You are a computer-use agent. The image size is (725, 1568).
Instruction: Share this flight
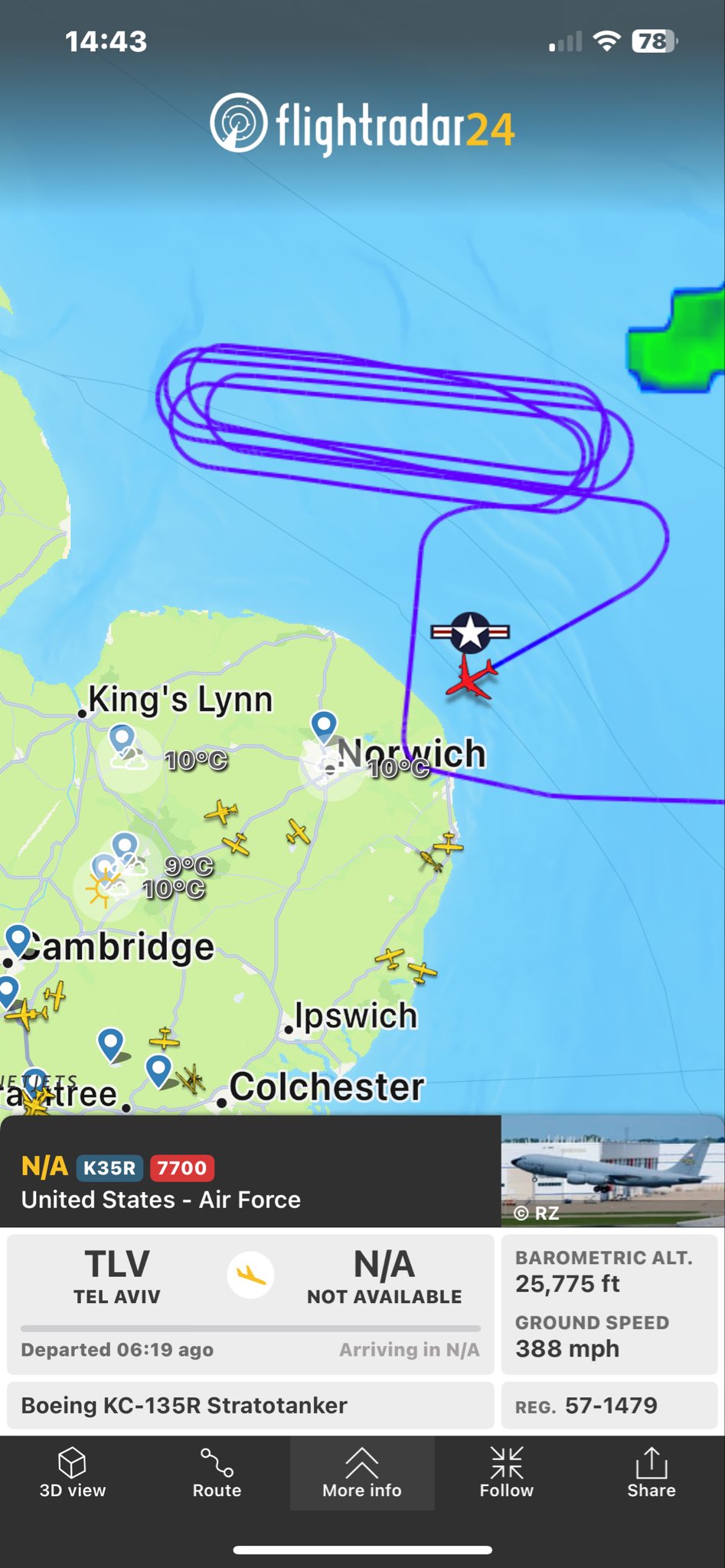pyautogui.click(x=651, y=1472)
